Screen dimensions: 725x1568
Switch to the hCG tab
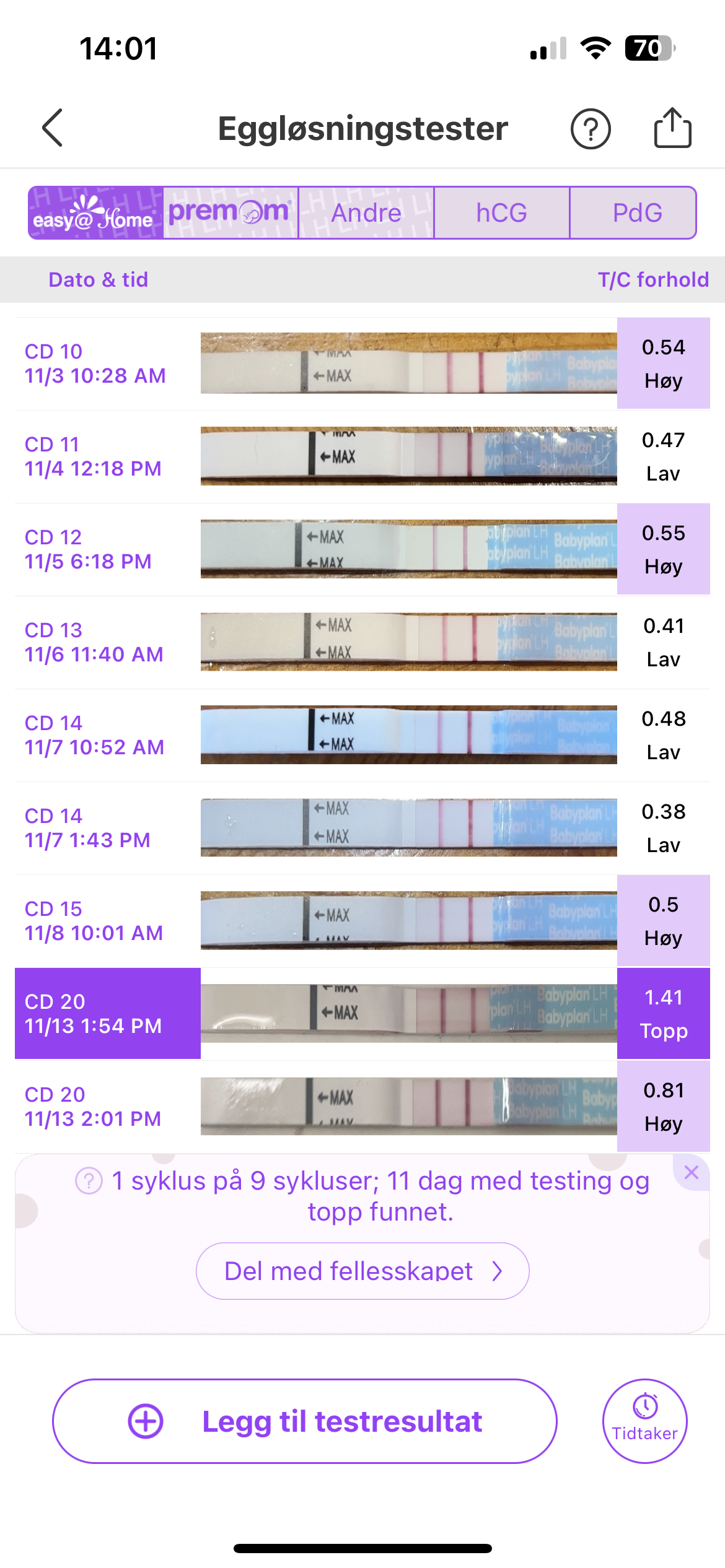(x=501, y=213)
